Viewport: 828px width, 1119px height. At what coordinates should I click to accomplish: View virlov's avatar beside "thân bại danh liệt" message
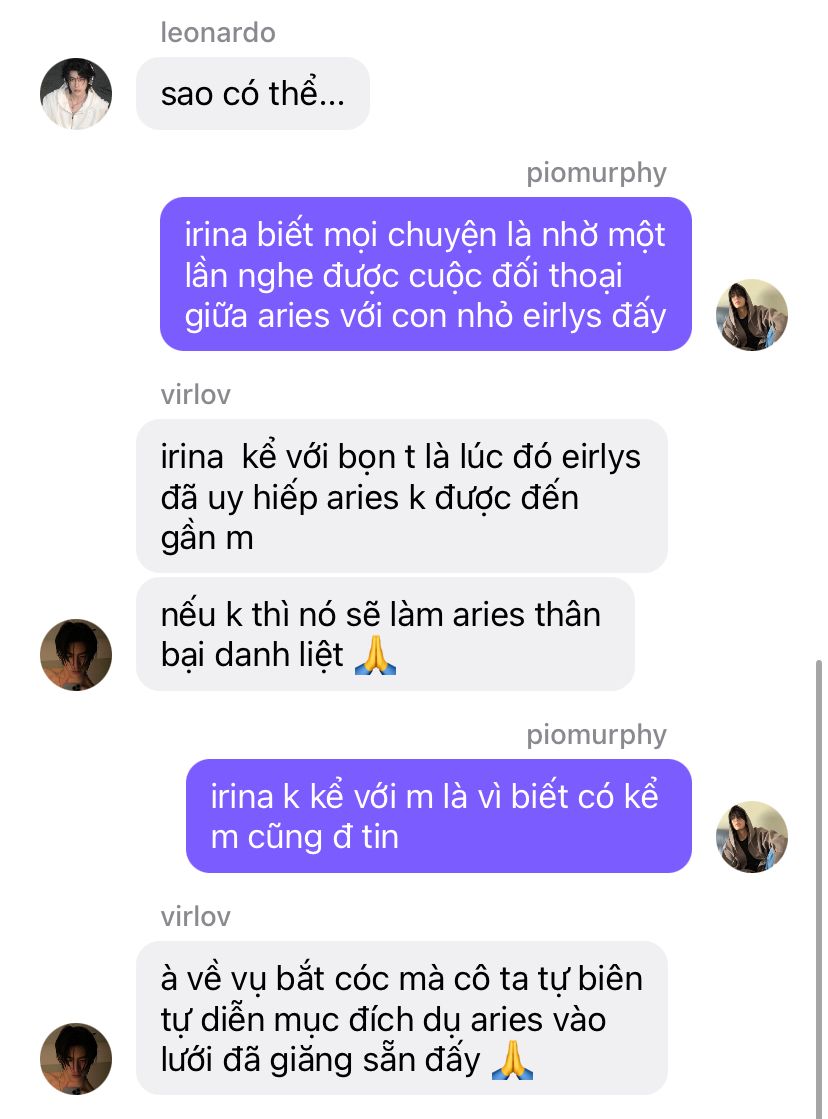point(76,655)
